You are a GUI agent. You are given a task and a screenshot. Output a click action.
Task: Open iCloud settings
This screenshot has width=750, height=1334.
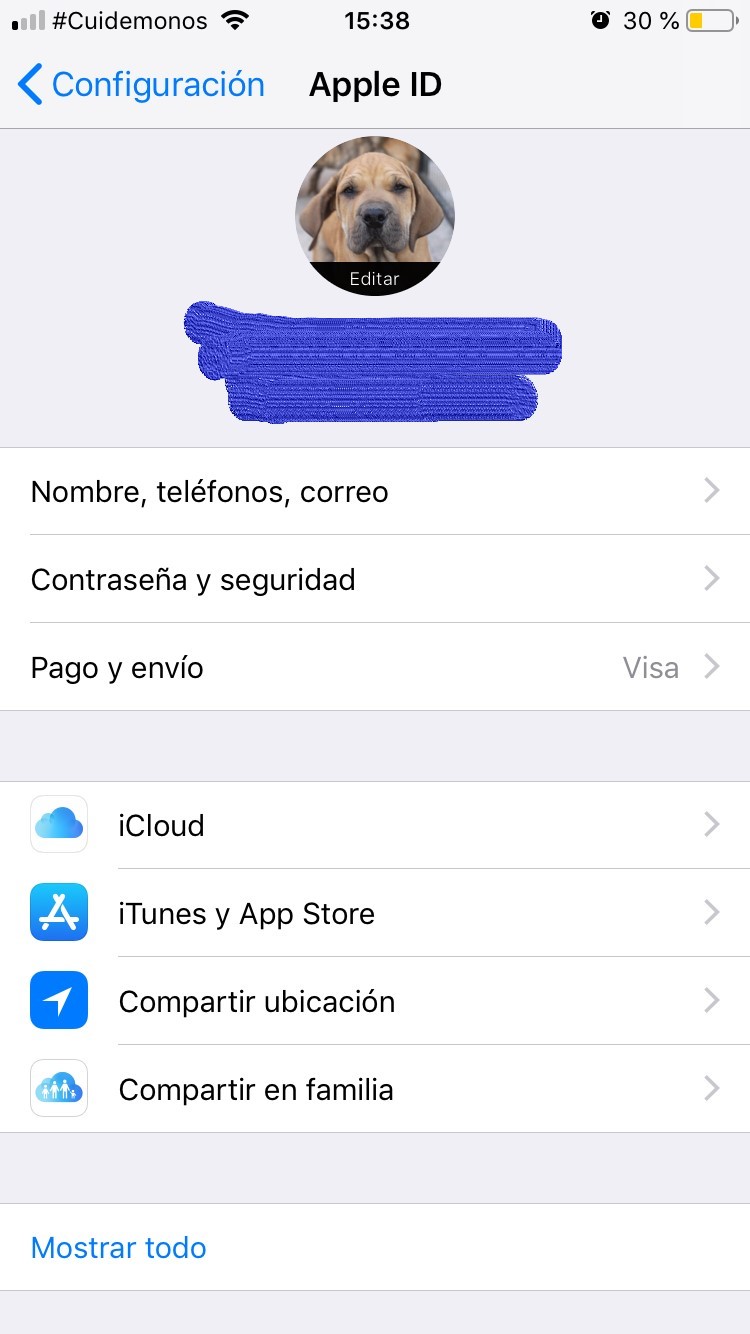(375, 825)
